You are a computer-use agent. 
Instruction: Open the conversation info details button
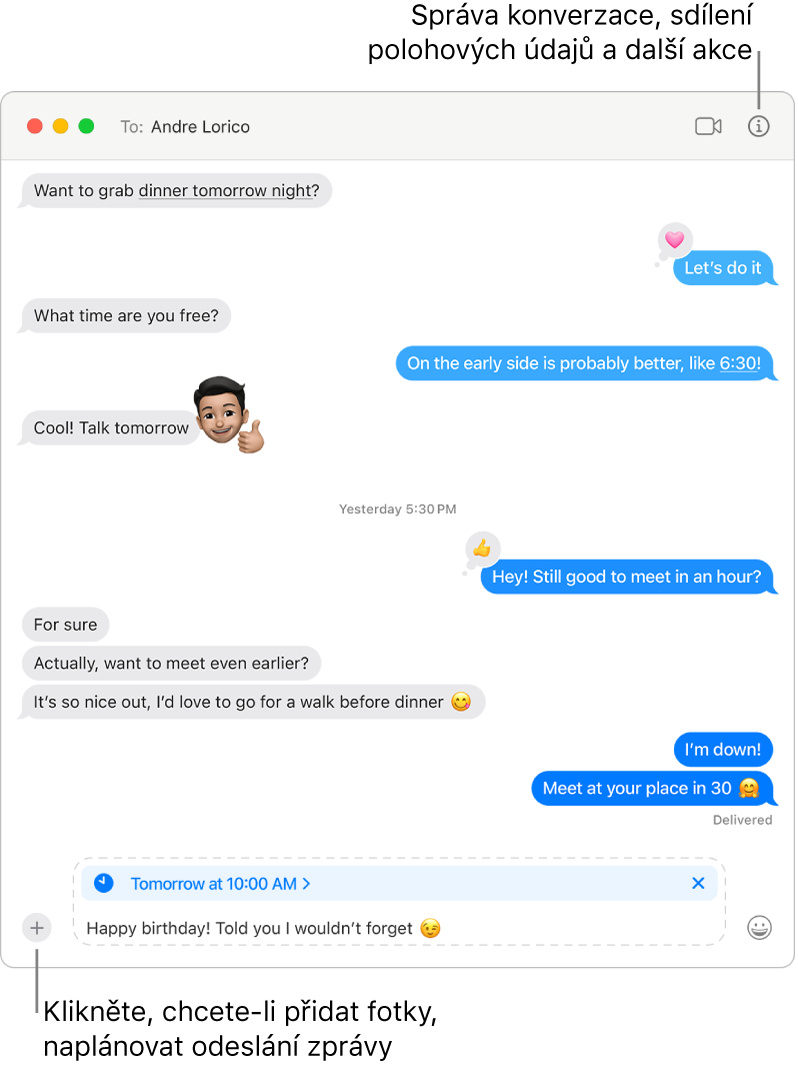tap(759, 127)
